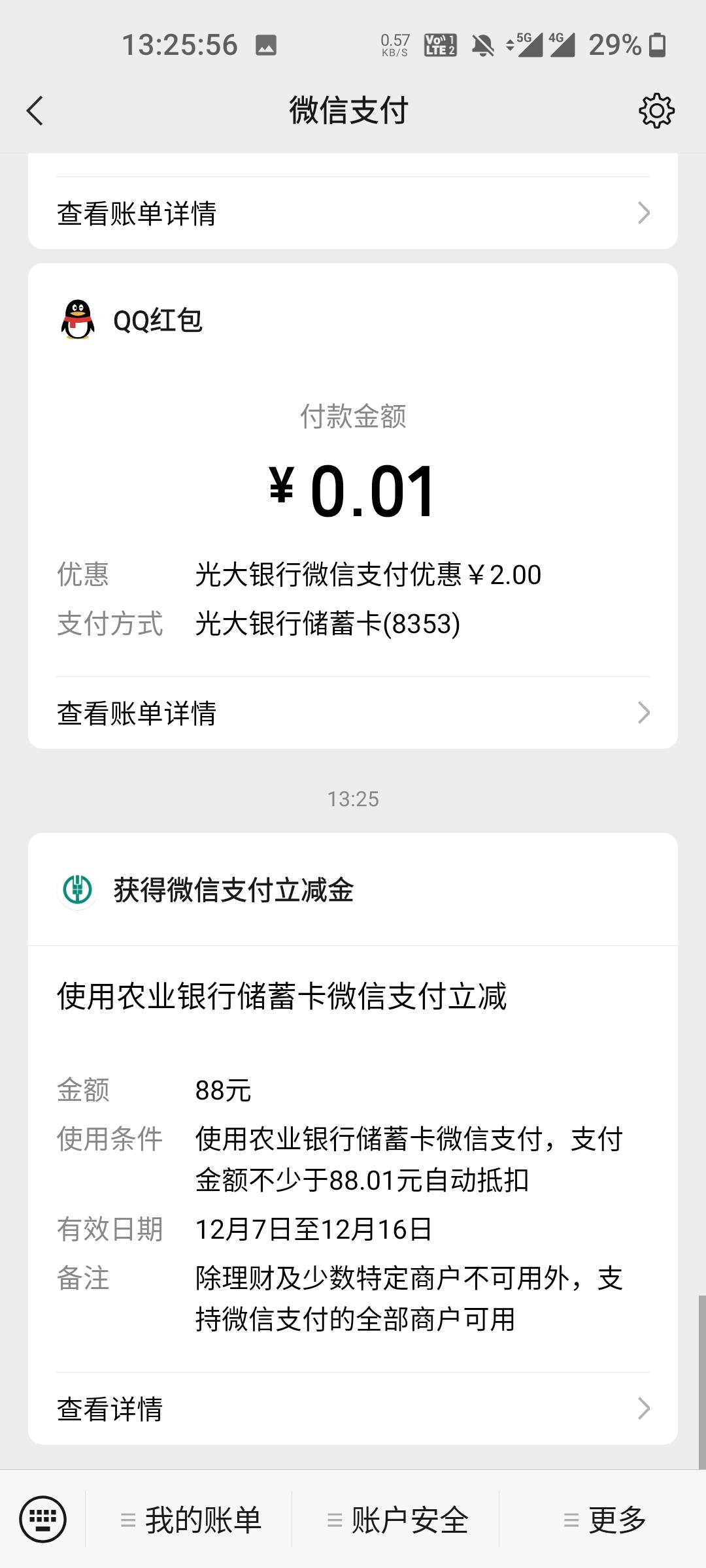Open the 获得微信支付立减金 card
706x1568 pixels.
coord(353,1045)
